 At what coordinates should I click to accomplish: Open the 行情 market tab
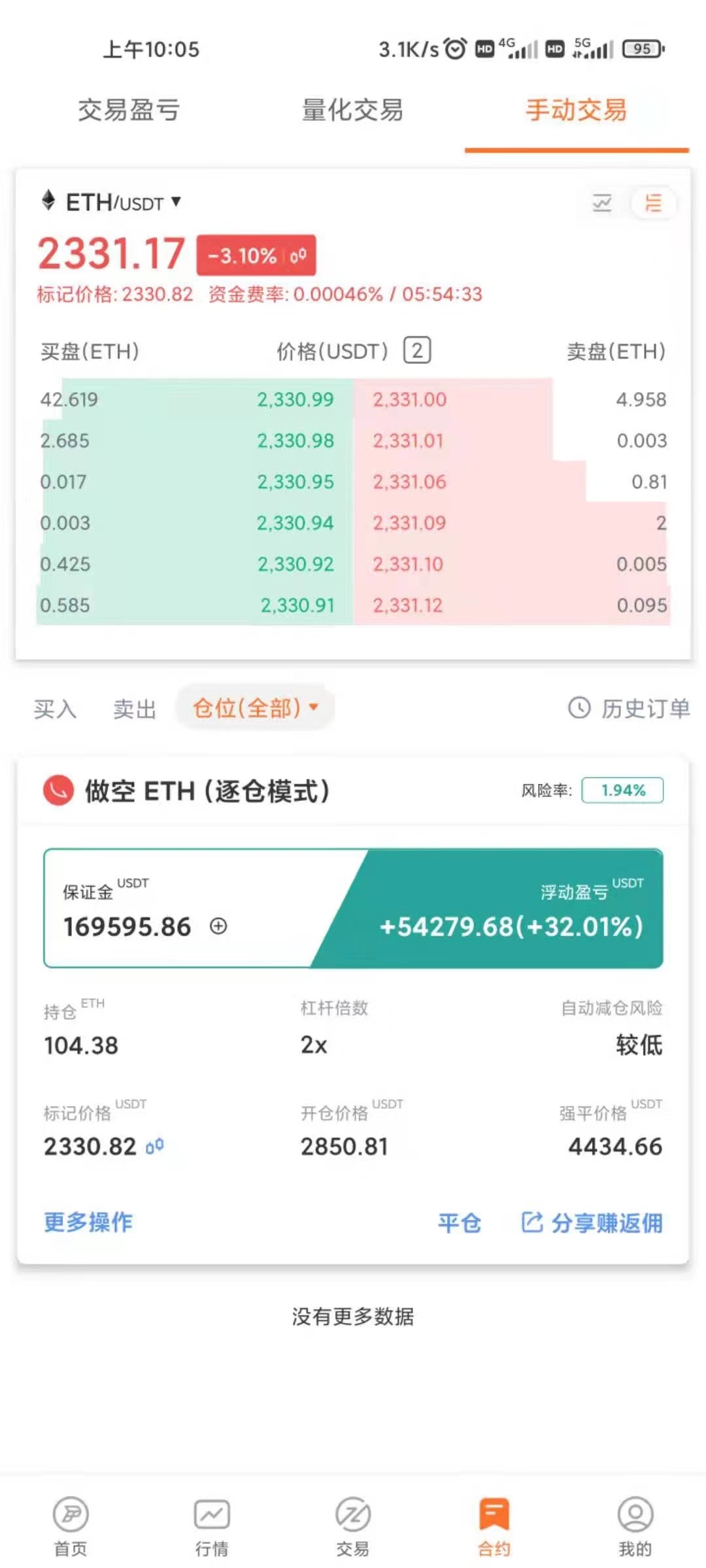coord(212,1526)
